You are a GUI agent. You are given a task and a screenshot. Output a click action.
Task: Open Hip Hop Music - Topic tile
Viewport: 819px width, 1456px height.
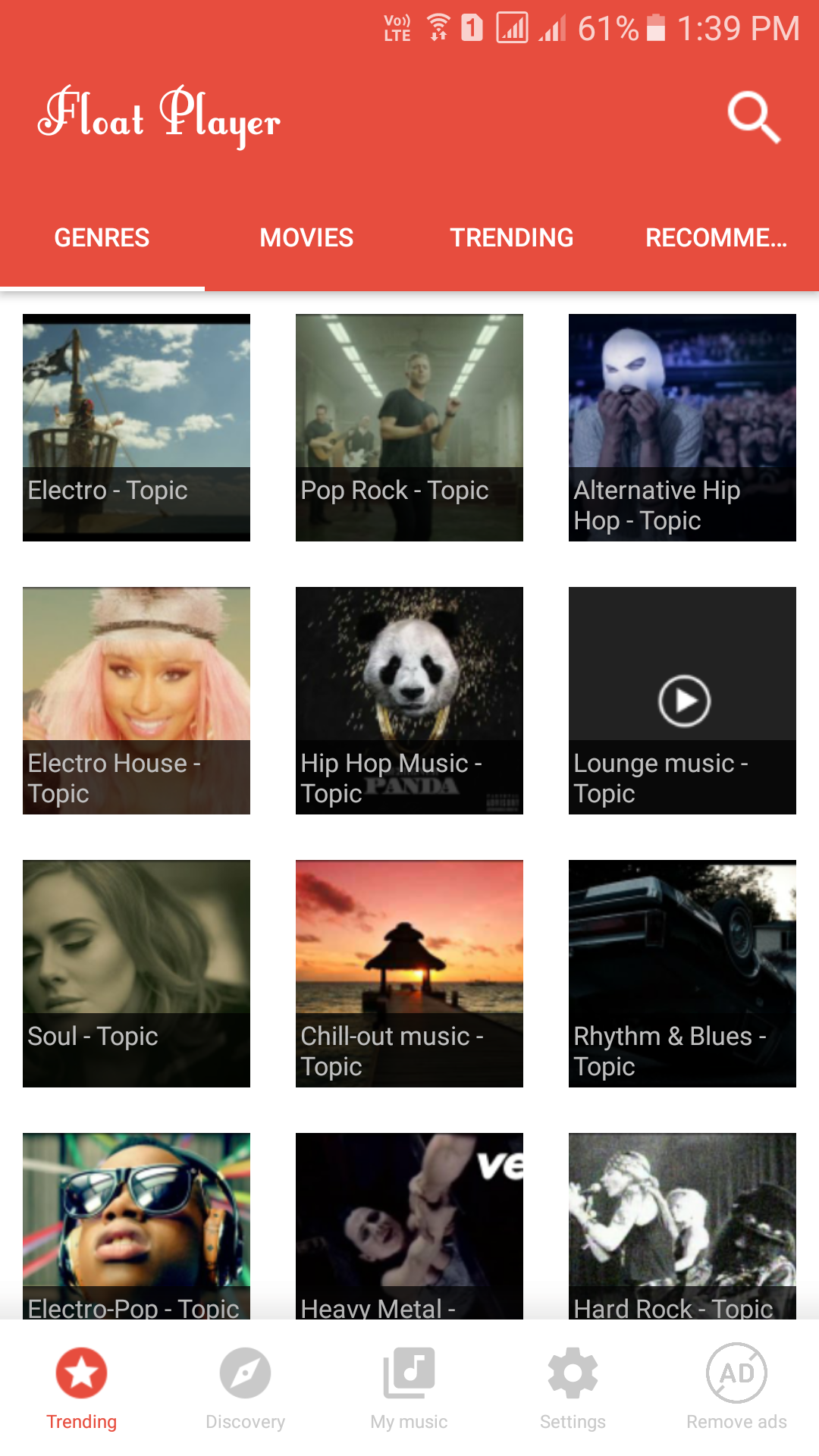(x=409, y=701)
